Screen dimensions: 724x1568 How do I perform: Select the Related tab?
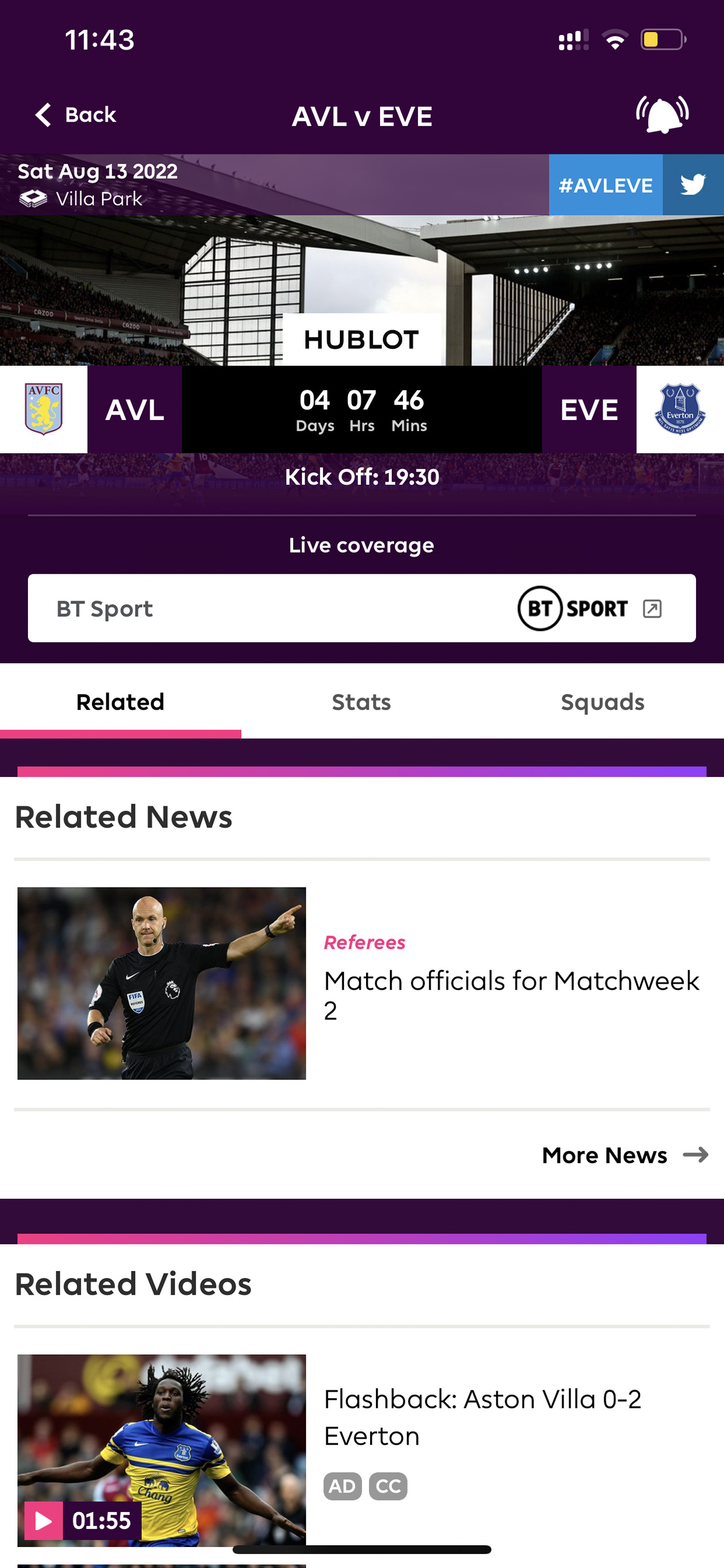pos(120,702)
